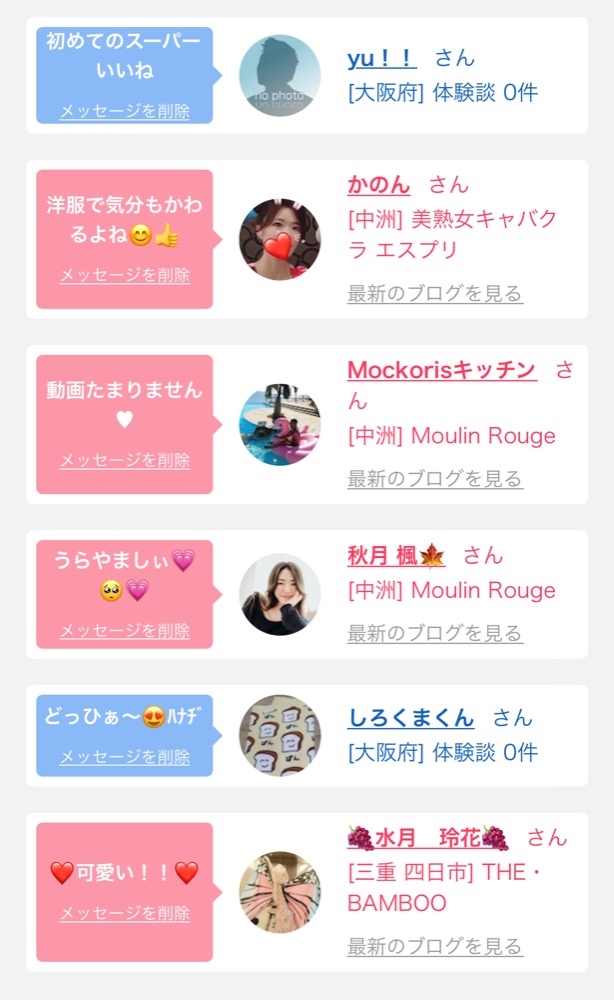Screen dimensions: 614x1000
Task: Open しろくまくん's profile link
Action: pyautogui.click(x=411, y=717)
